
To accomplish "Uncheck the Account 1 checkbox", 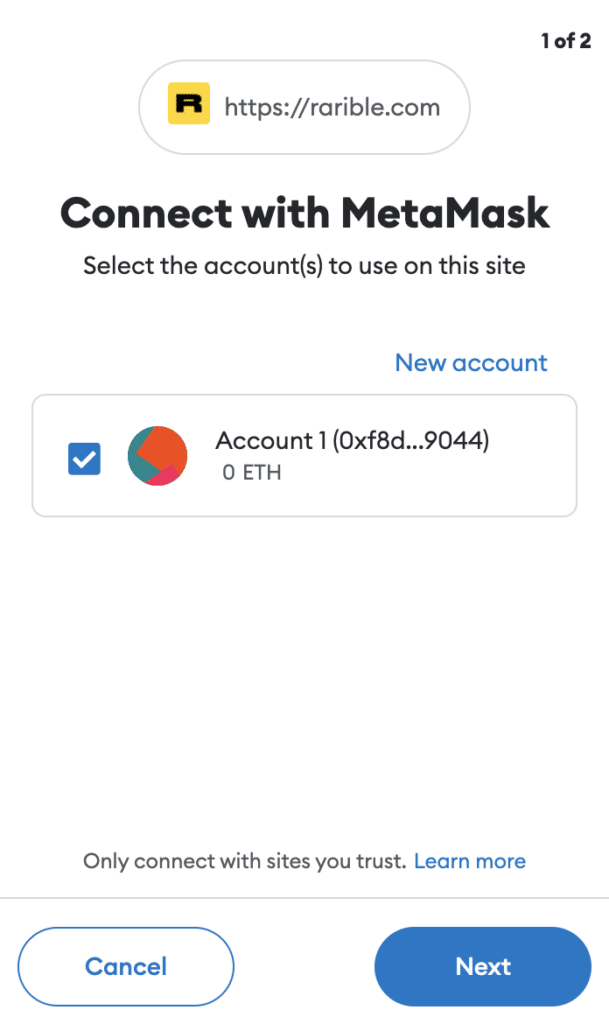I will click(x=84, y=458).
